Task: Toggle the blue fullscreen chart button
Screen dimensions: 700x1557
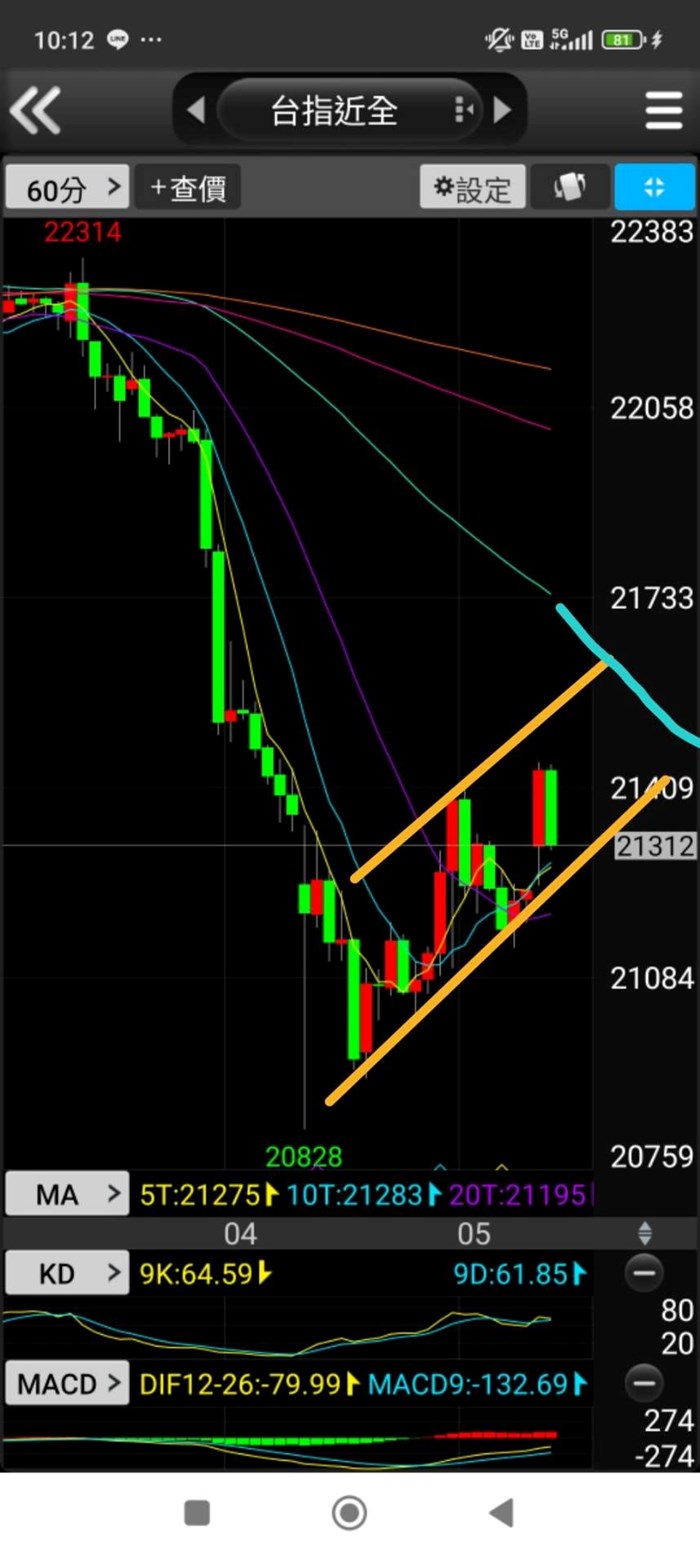Action: pos(654,187)
